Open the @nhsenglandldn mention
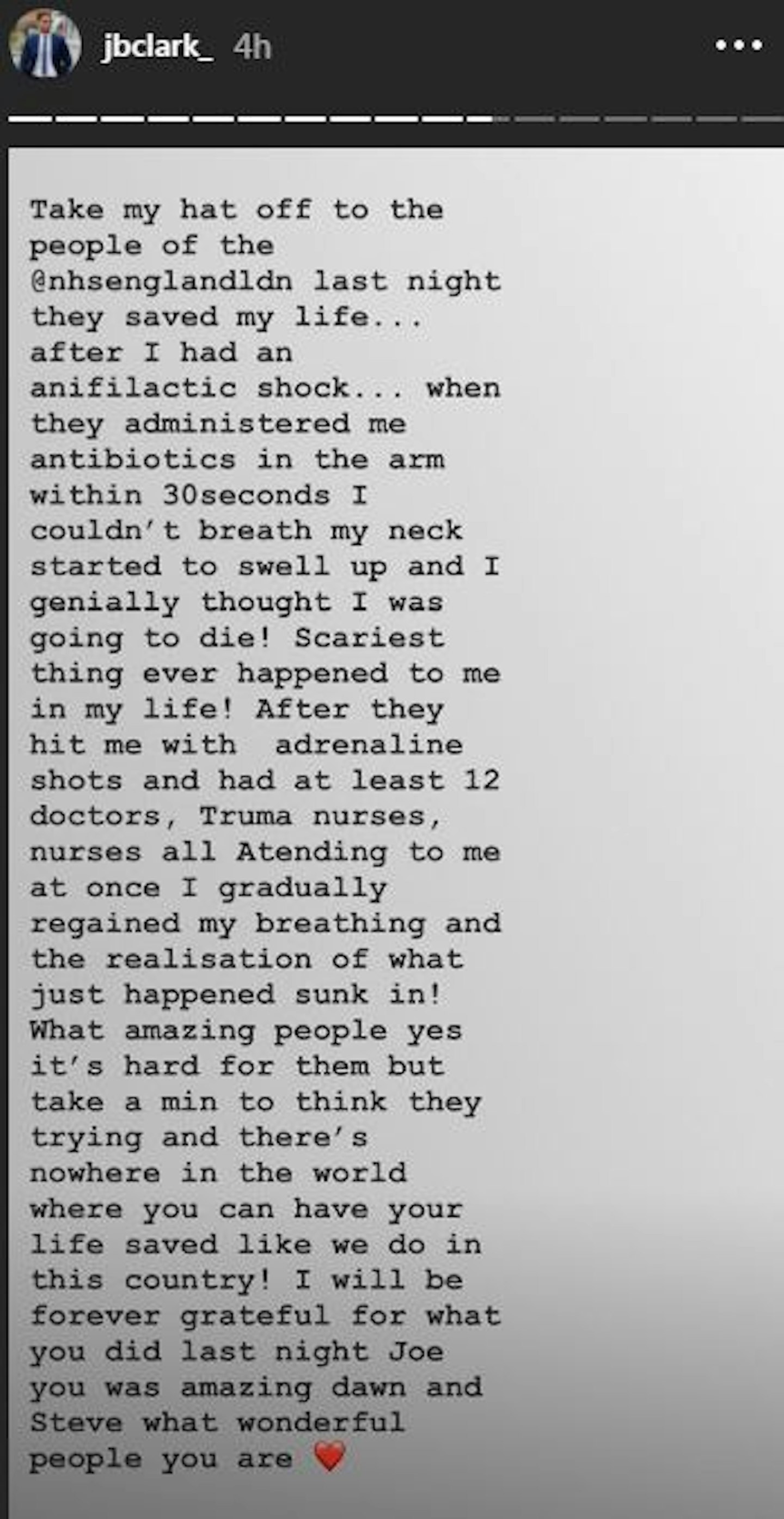784x1519 pixels. (x=161, y=281)
